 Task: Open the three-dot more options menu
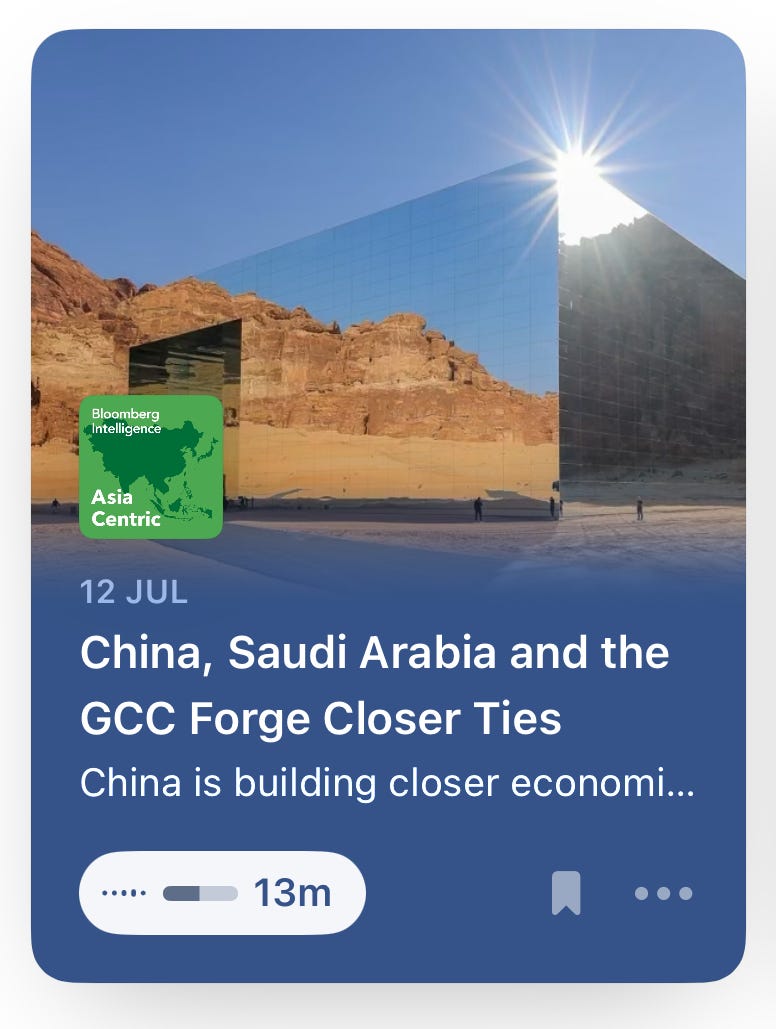point(664,893)
